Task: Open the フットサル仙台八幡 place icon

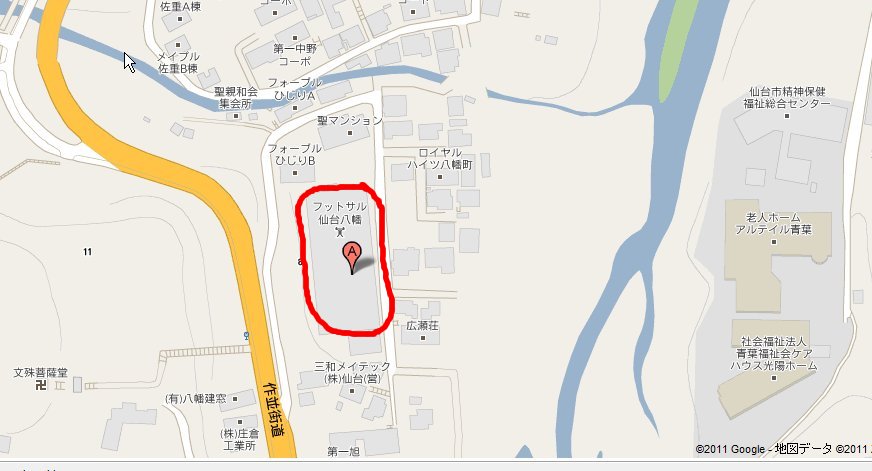Action: (339, 232)
